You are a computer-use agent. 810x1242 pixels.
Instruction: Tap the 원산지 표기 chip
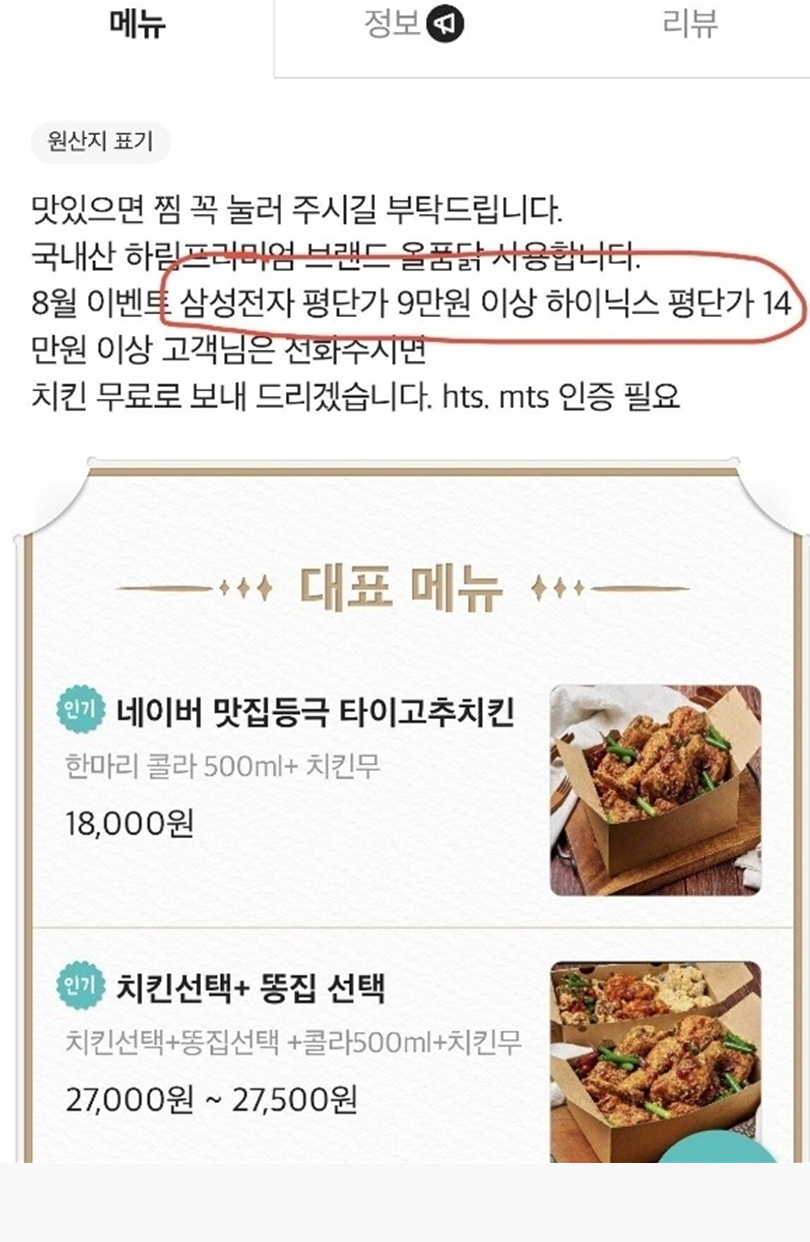click(100, 142)
